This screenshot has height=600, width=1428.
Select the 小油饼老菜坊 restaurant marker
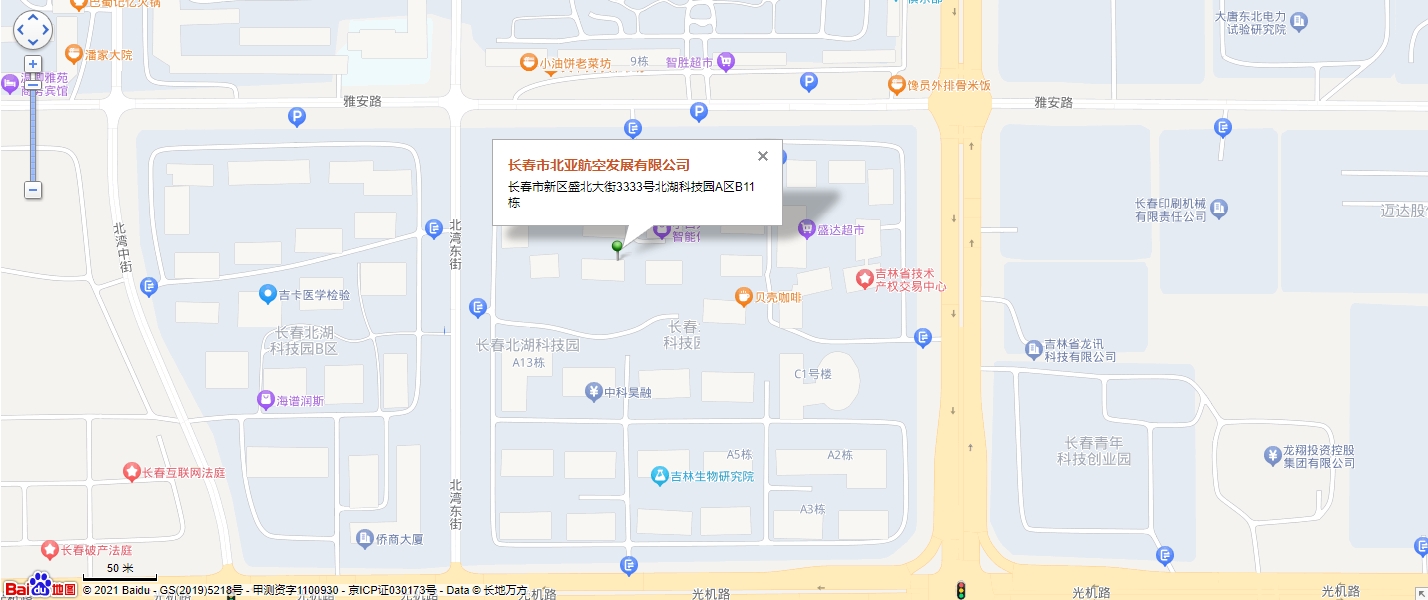(526, 62)
